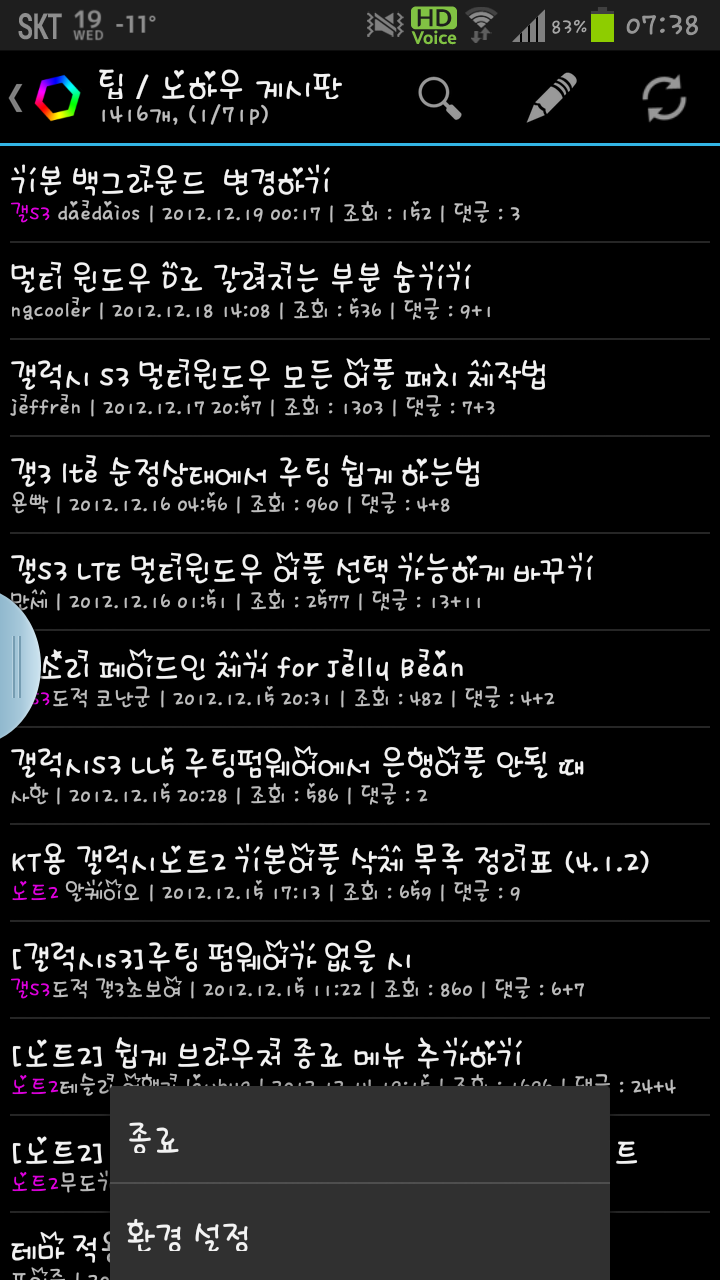Open post '멀티 윈도우 D로 갈려지는 부분 숨기기'

tap(360, 291)
